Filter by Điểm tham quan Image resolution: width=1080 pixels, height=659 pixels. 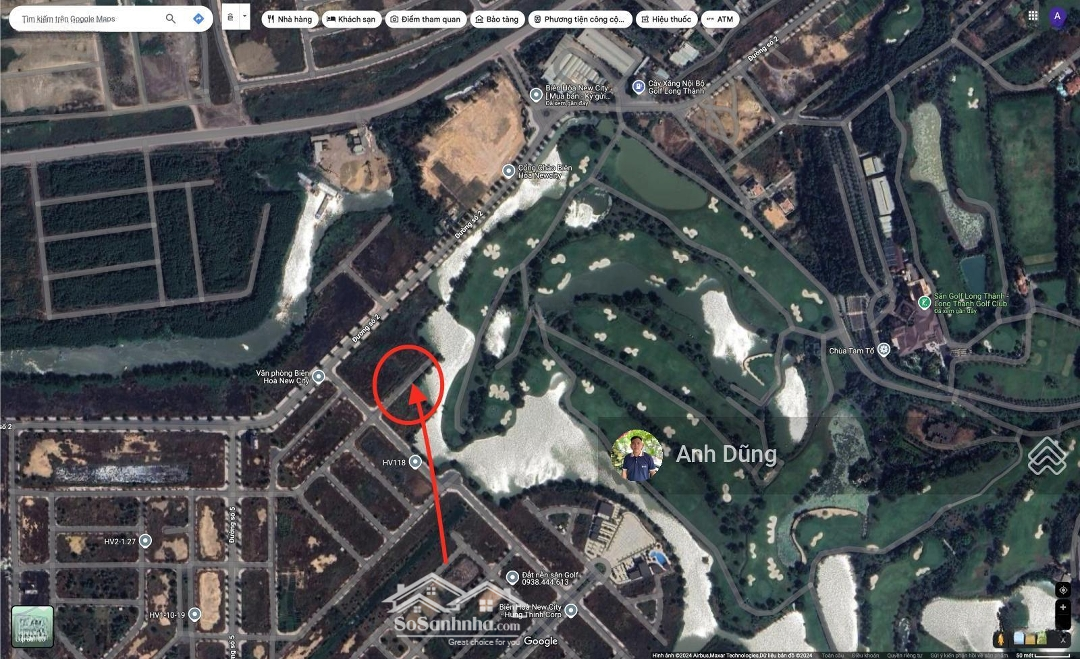pyautogui.click(x=426, y=19)
